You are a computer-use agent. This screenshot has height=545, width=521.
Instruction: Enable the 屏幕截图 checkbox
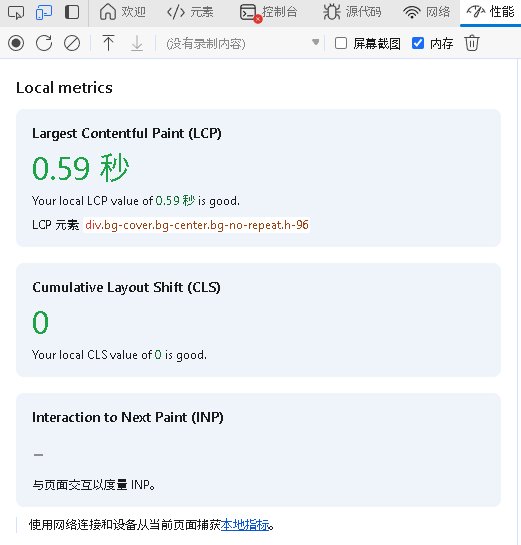pos(341,43)
